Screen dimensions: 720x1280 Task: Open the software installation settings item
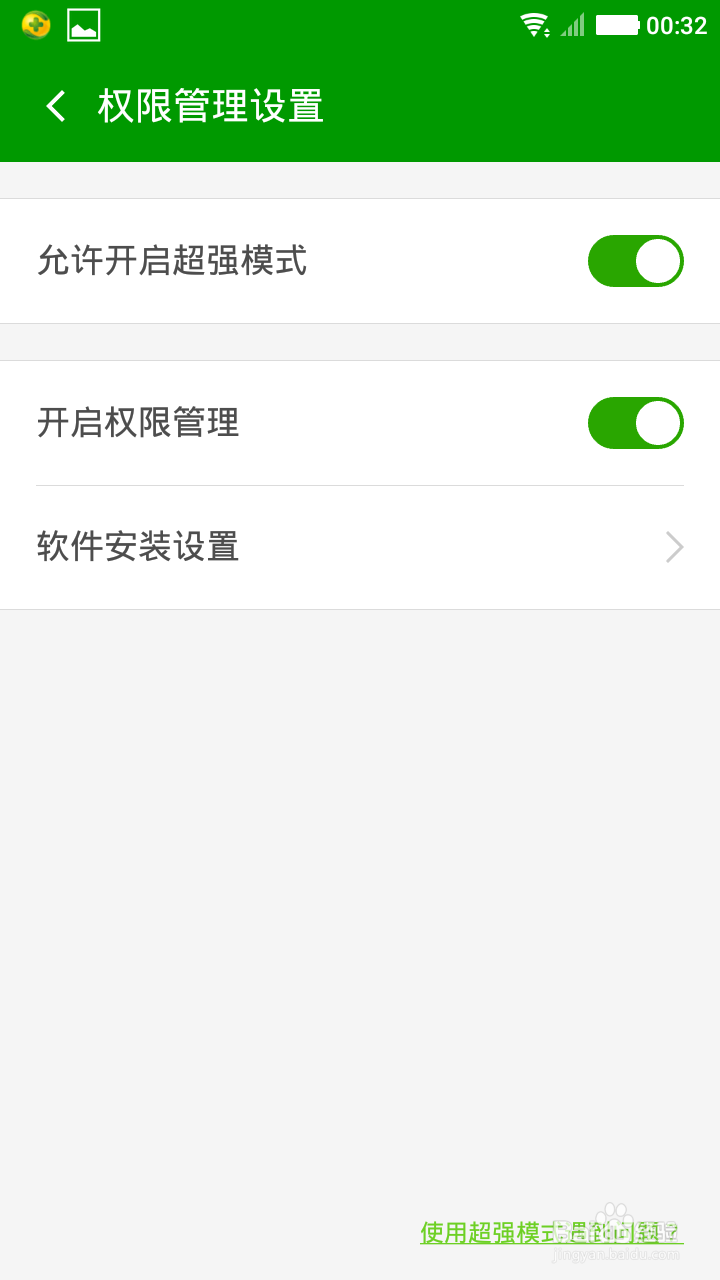pyautogui.click(x=137, y=547)
